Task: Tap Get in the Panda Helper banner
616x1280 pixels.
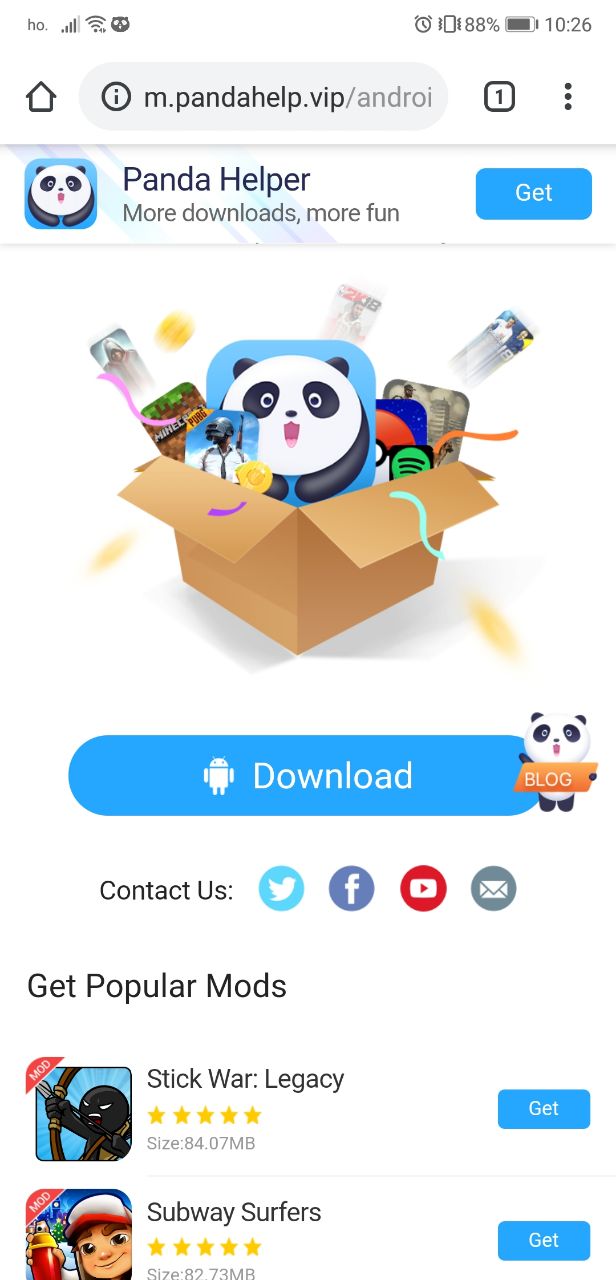Action: pyautogui.click(x=533, y=193)
